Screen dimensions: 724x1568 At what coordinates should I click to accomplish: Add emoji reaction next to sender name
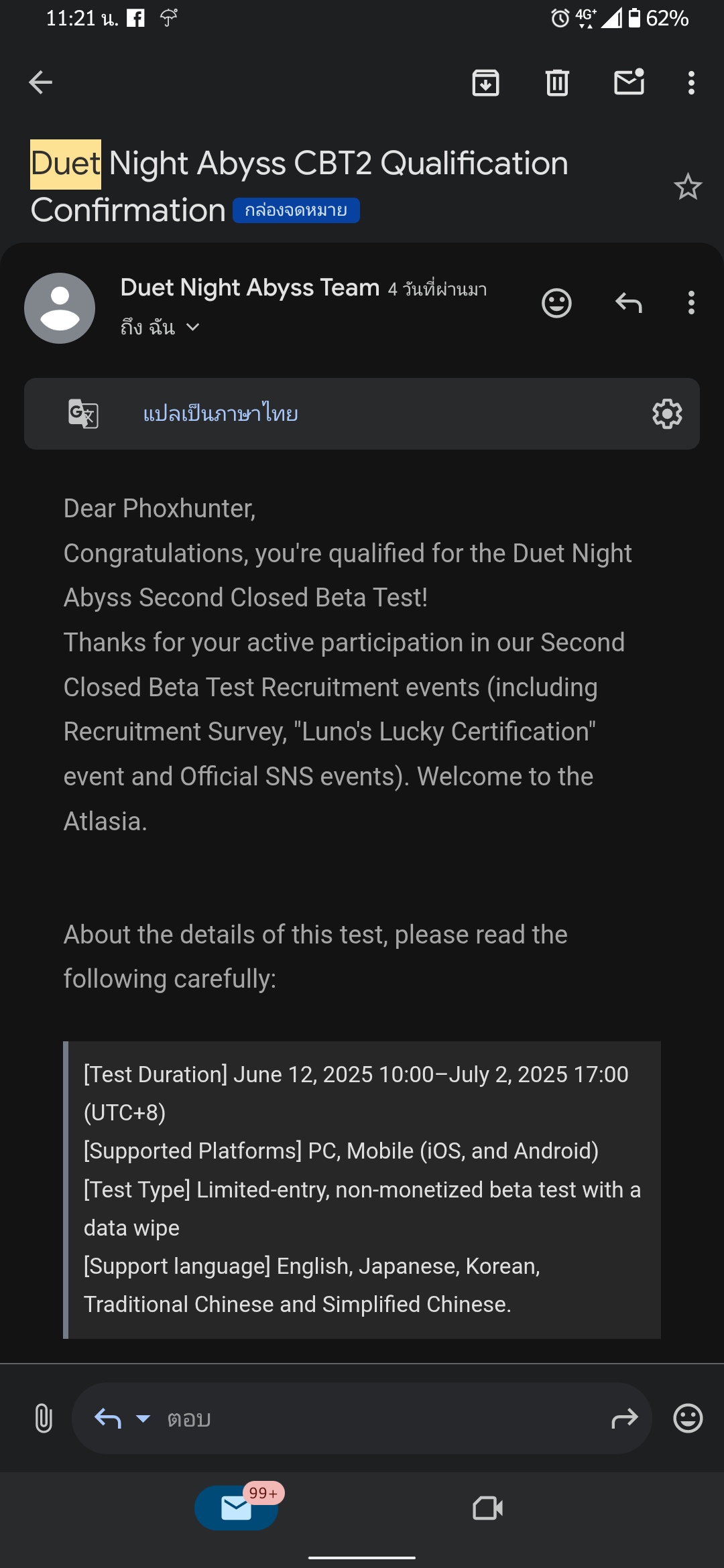click(x=556, y=303)
